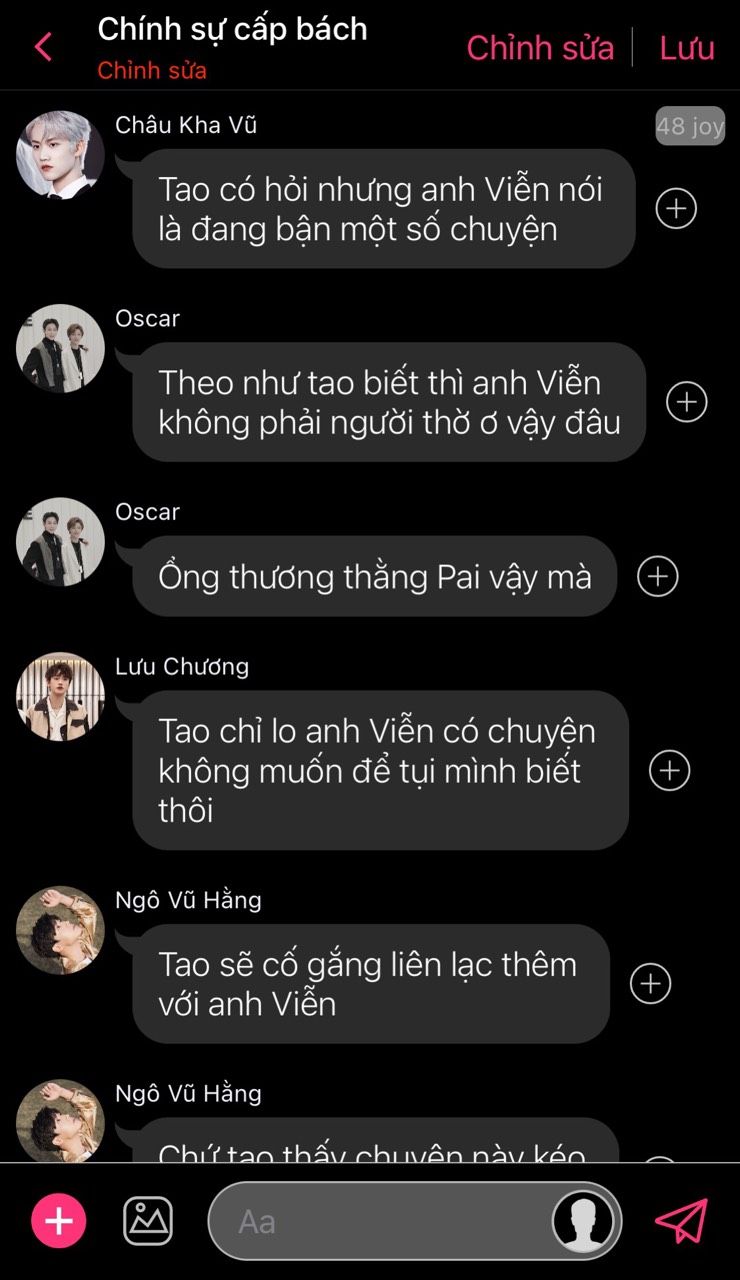The image size is (740, 1280).
Task: Tap plus beside Lưu Chương's message
Action: click(670, 770)
